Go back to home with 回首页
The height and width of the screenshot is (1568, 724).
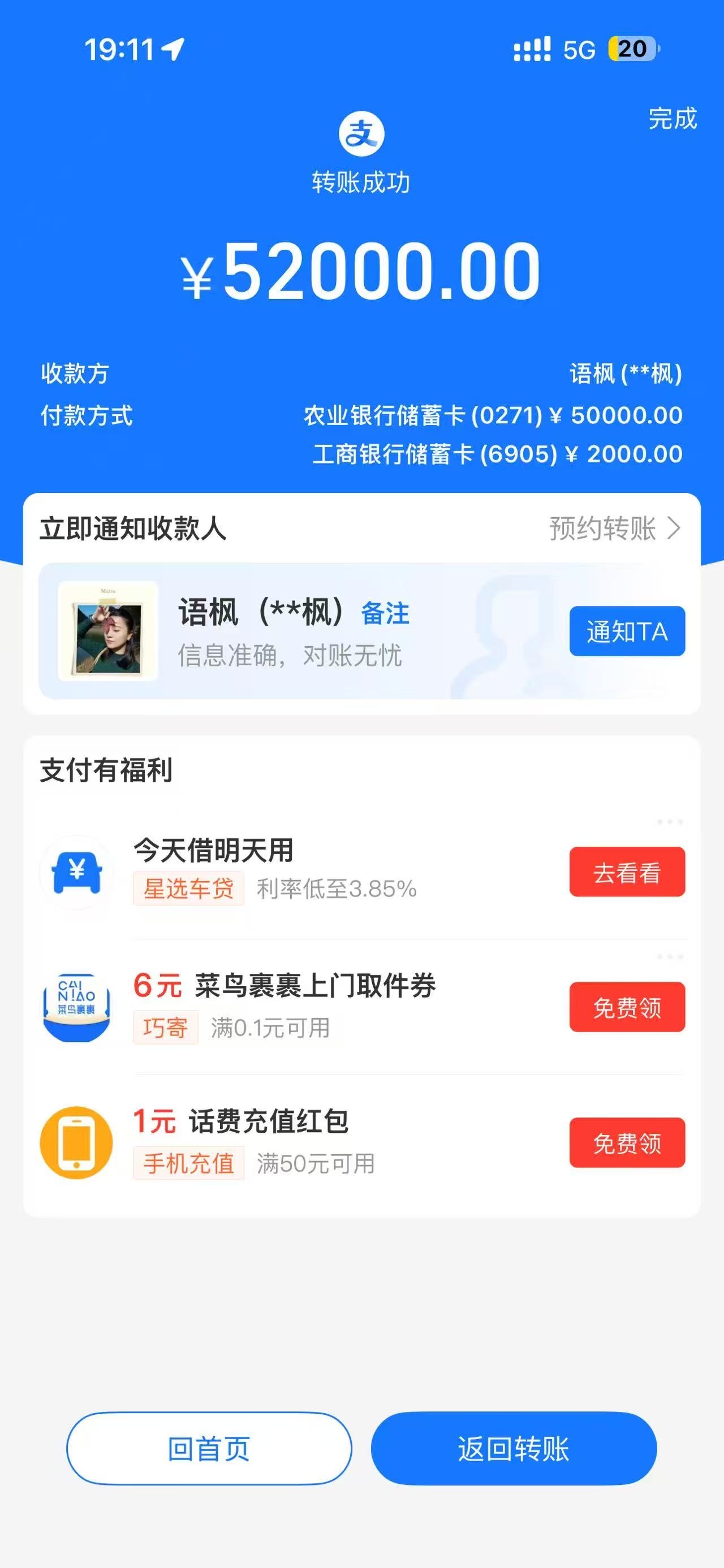[209, 1449]
